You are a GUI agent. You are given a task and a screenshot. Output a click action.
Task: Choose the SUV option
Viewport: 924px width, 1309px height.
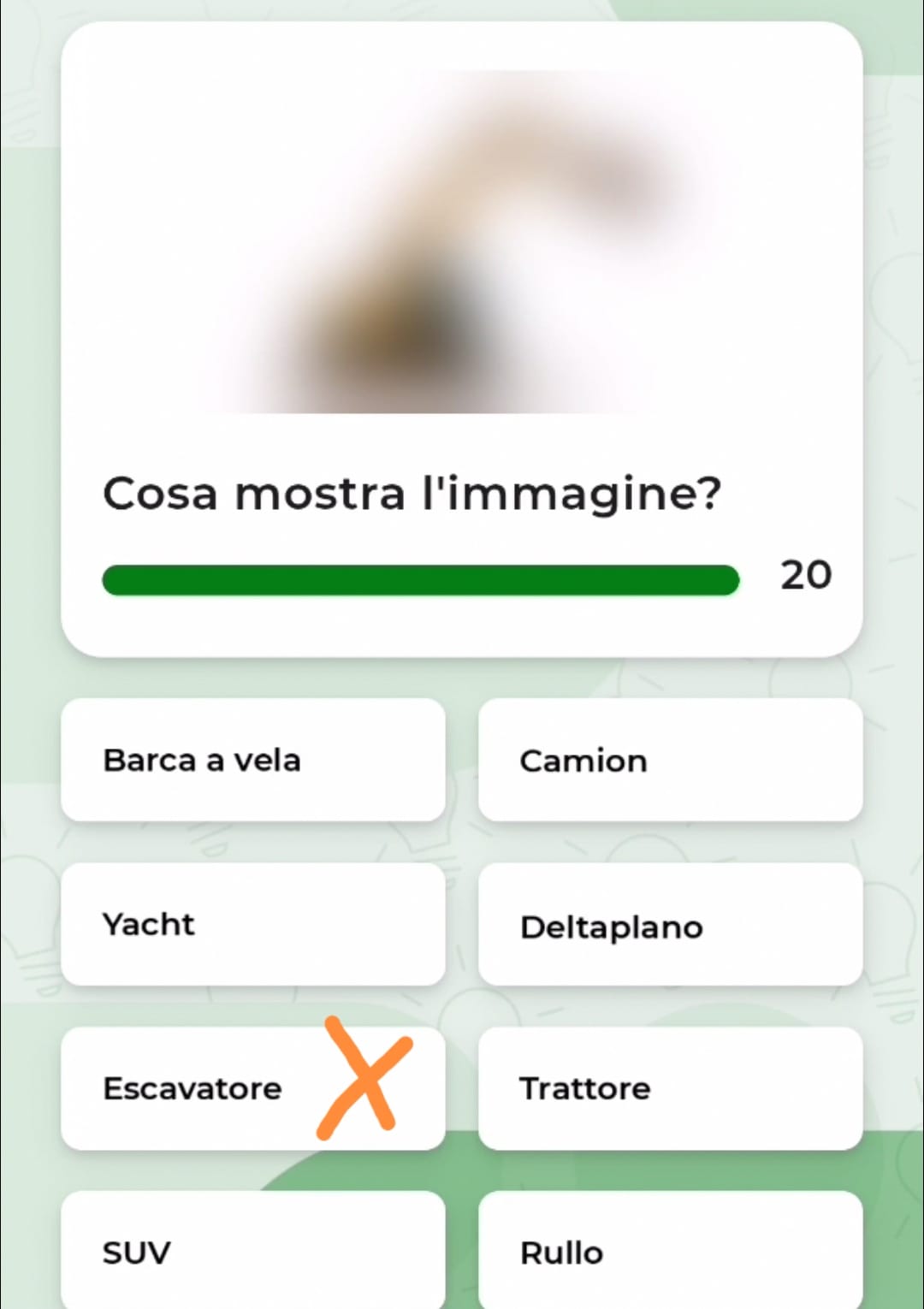pos(252,1251)
